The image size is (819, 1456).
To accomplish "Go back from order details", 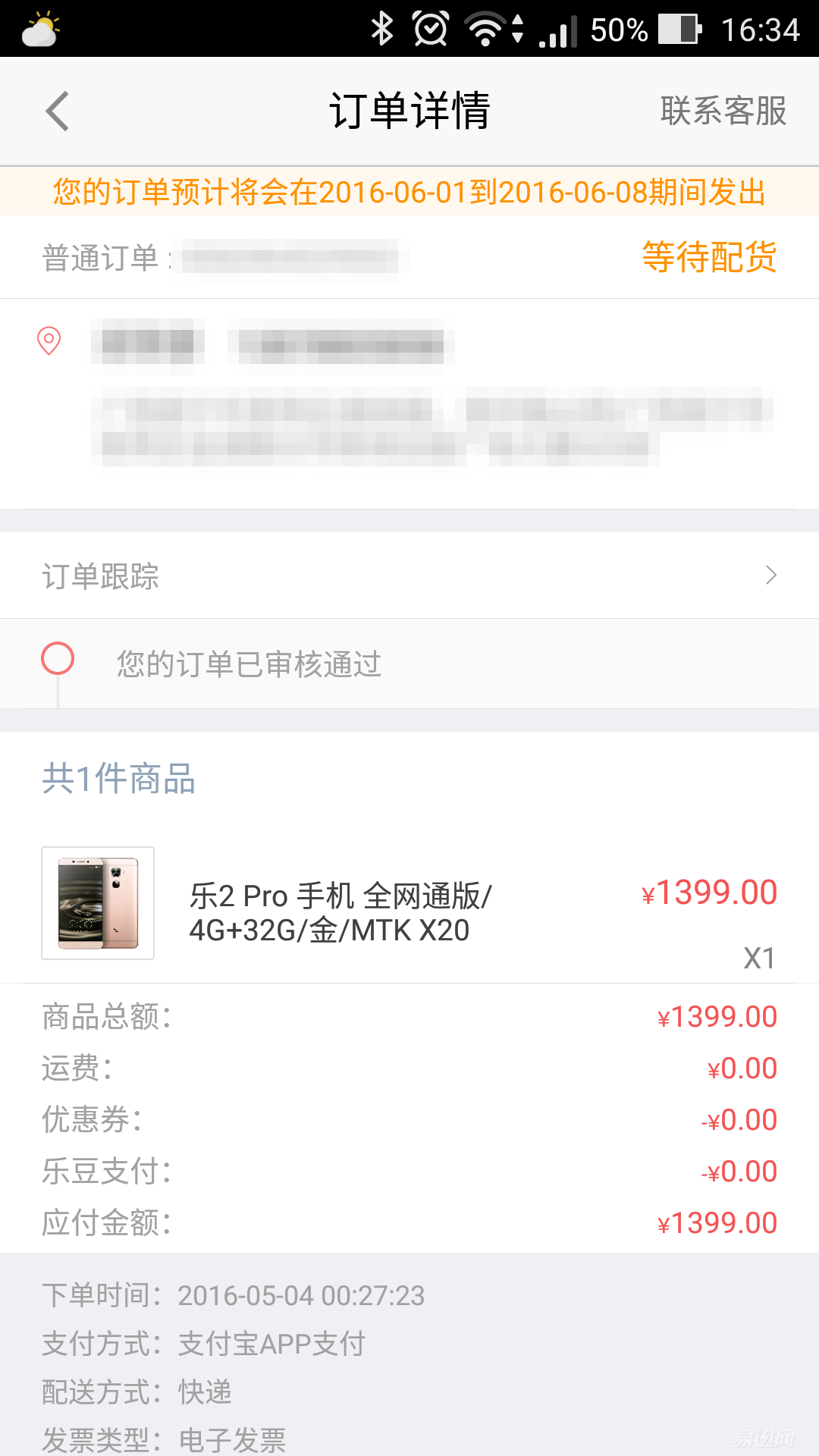I will (58, 111).
